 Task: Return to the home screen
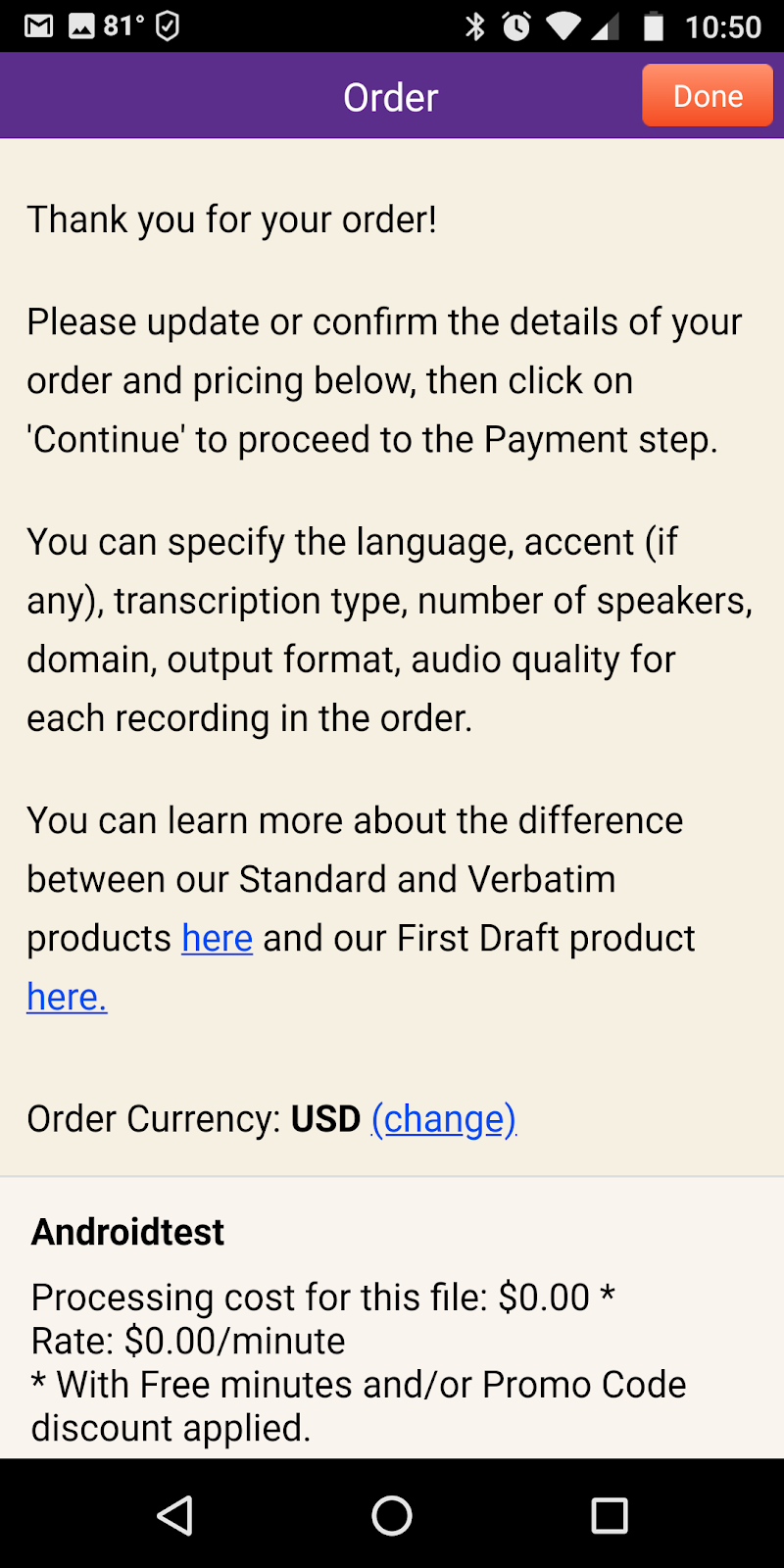coord(392,1515)
